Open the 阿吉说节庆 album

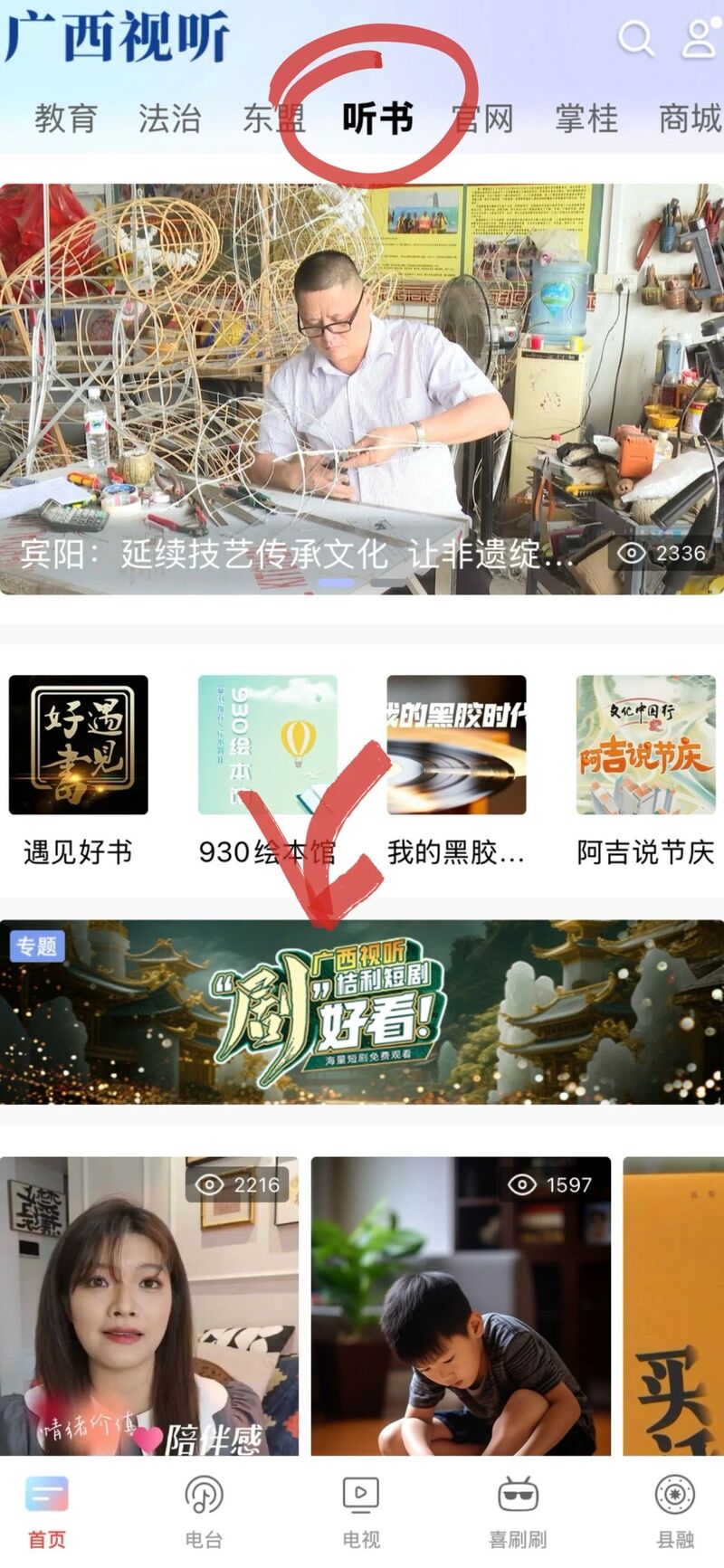tap(645, 745)
